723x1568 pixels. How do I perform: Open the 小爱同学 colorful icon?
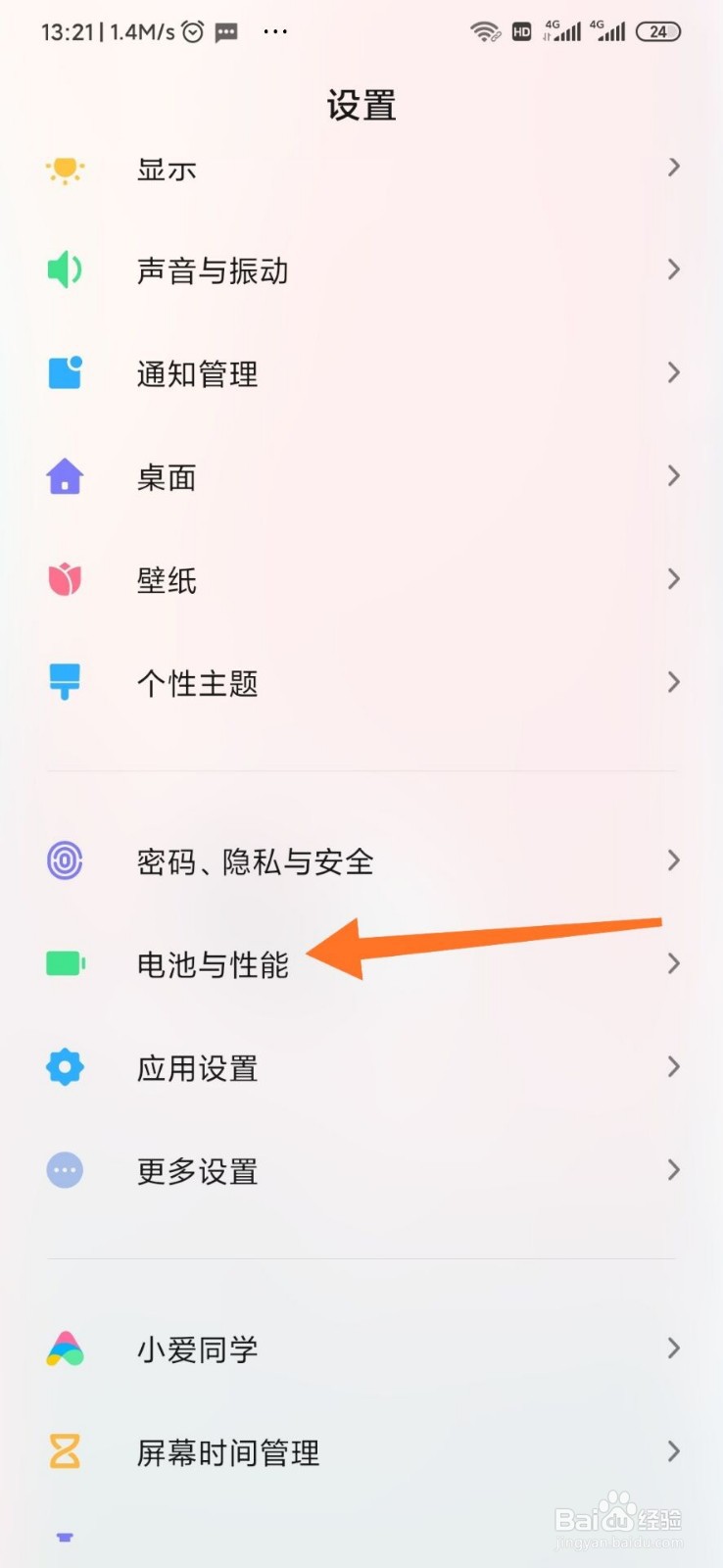click(x=64, y=1348)
